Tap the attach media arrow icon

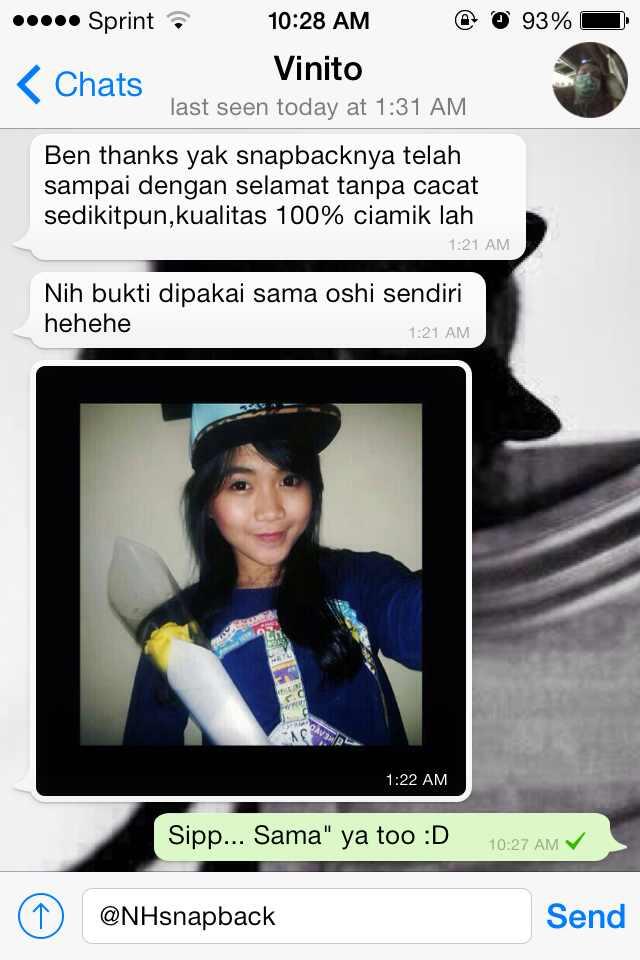pyautogui.click(x=41, y=915)
